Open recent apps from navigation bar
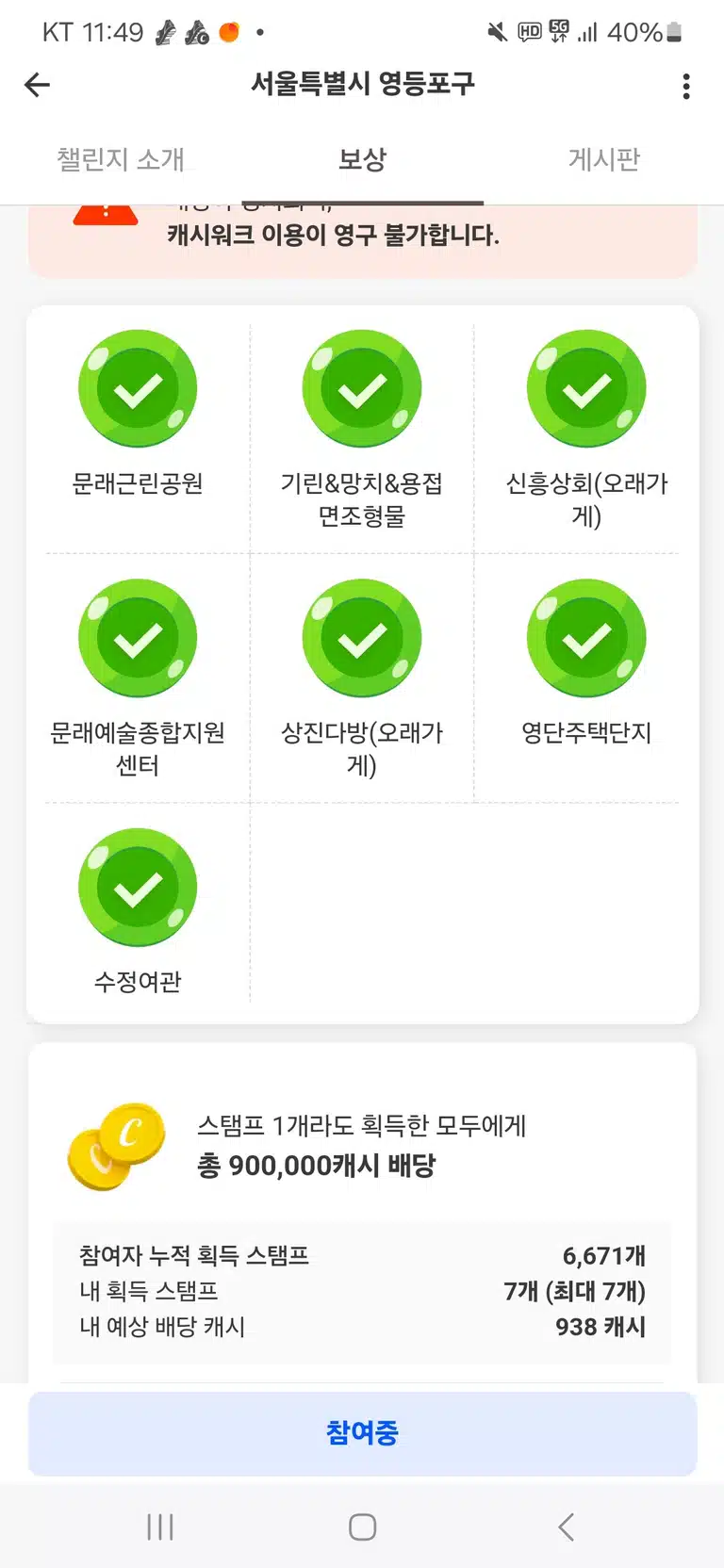Screen dimensions: 724x1568 (160, 1527)
